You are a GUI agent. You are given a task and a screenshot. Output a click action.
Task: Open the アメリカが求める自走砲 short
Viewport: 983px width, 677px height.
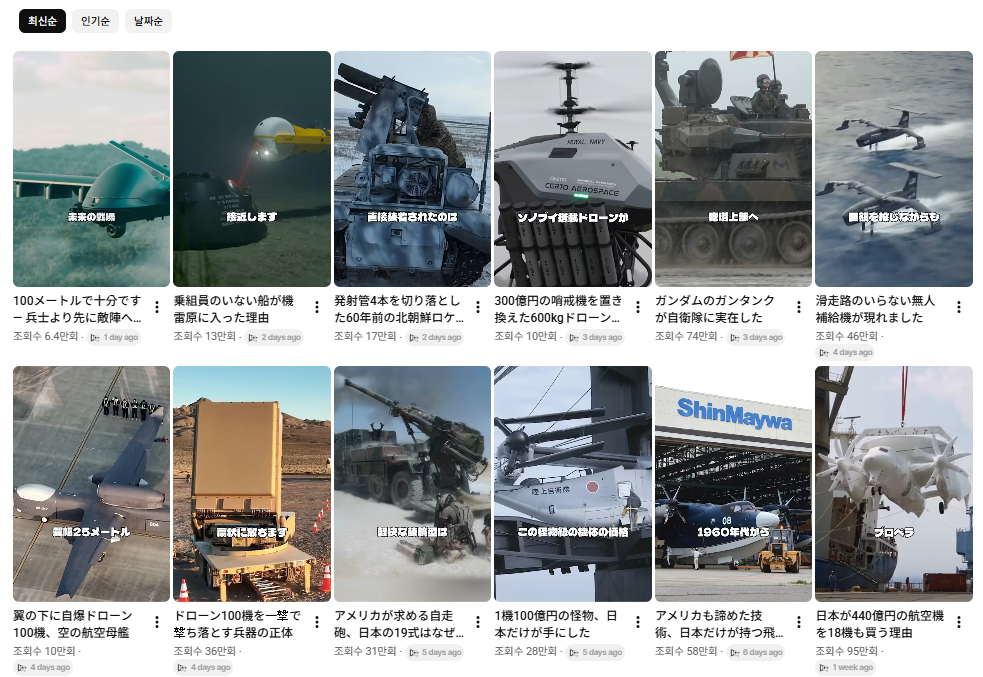(412, 484)
